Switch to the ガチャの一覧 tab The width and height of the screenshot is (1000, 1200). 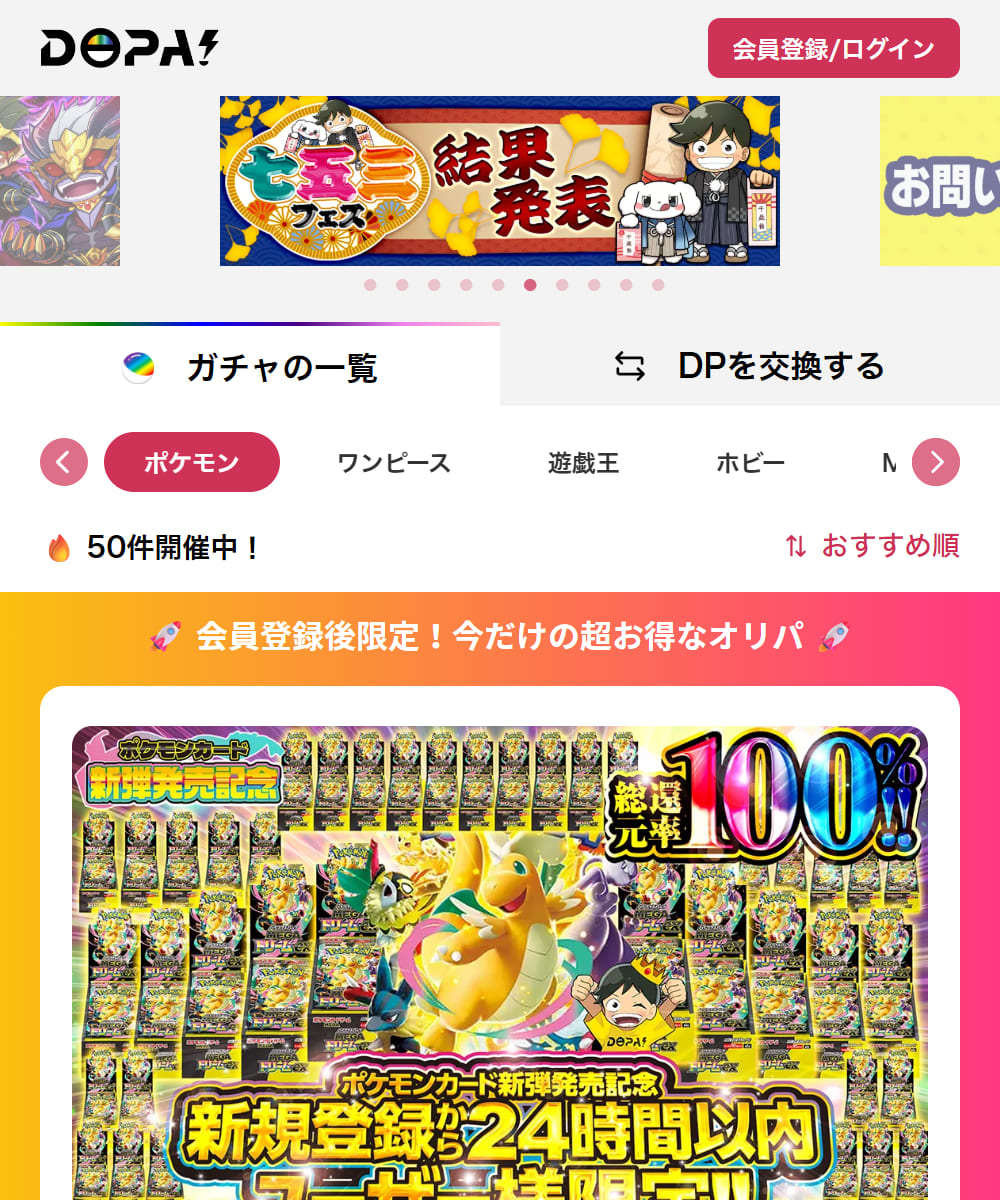(x=250, y=366)
